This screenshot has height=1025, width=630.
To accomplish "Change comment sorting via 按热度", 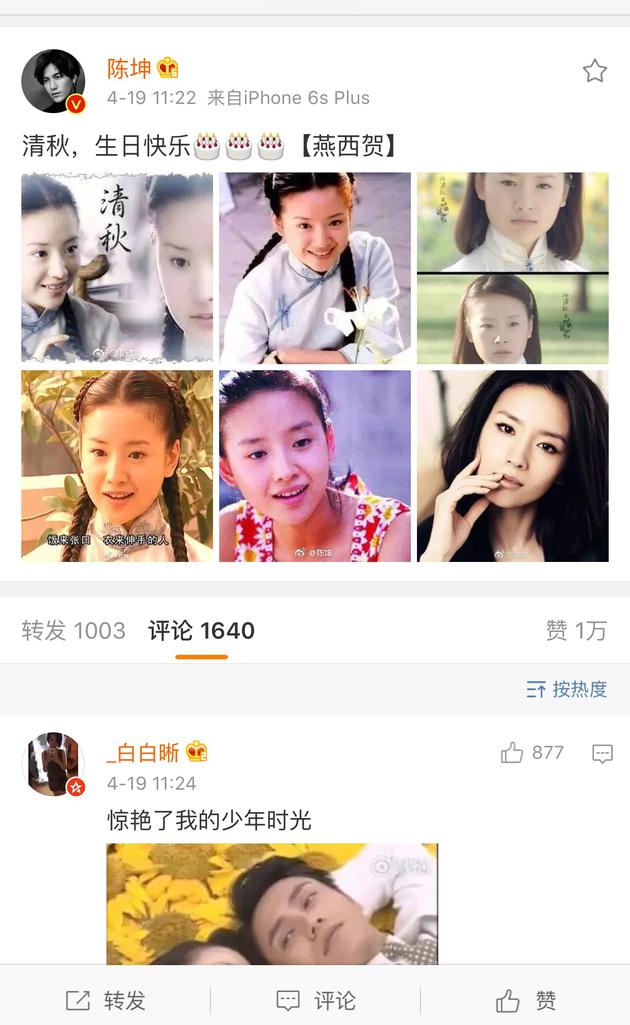I will 567,689.
